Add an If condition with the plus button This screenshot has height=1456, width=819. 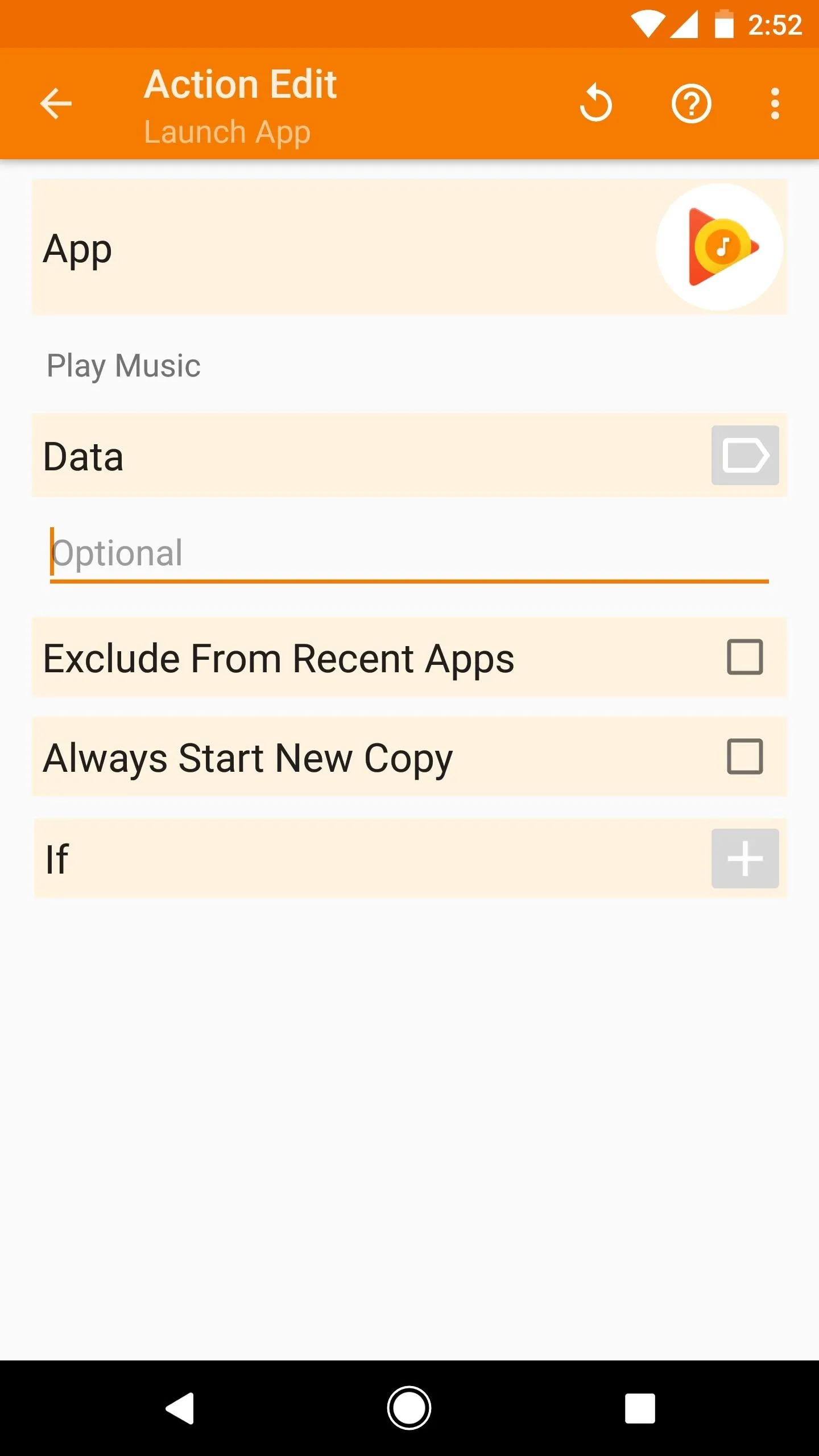pos(745,858)
